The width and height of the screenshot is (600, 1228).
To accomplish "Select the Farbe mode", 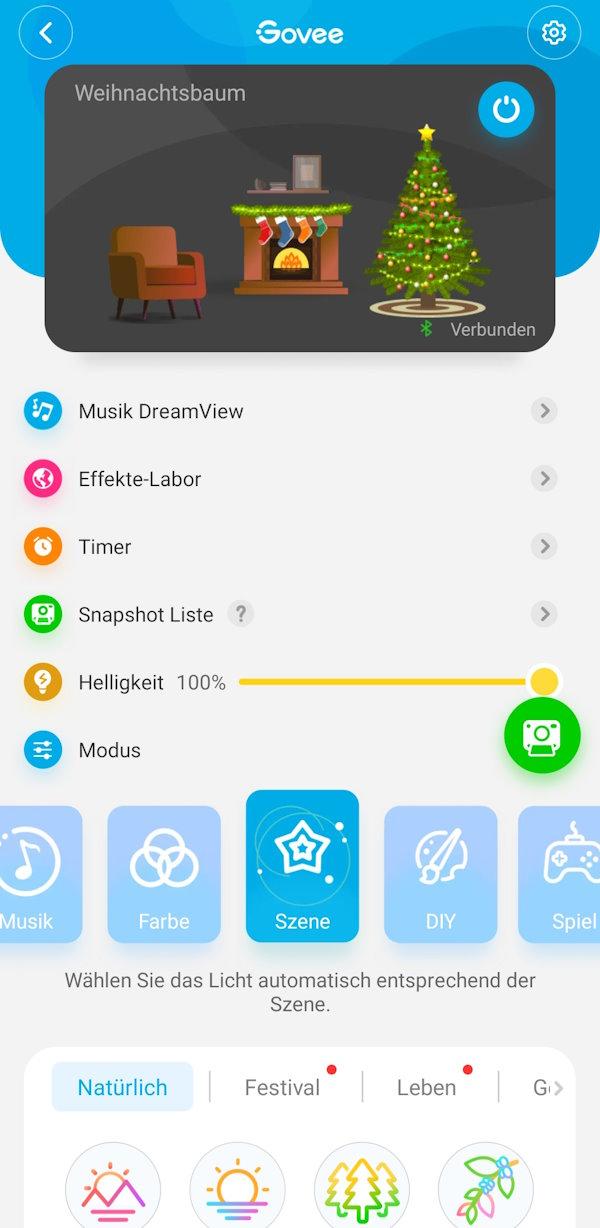I will pyautogui.click(x=164, y=873).
